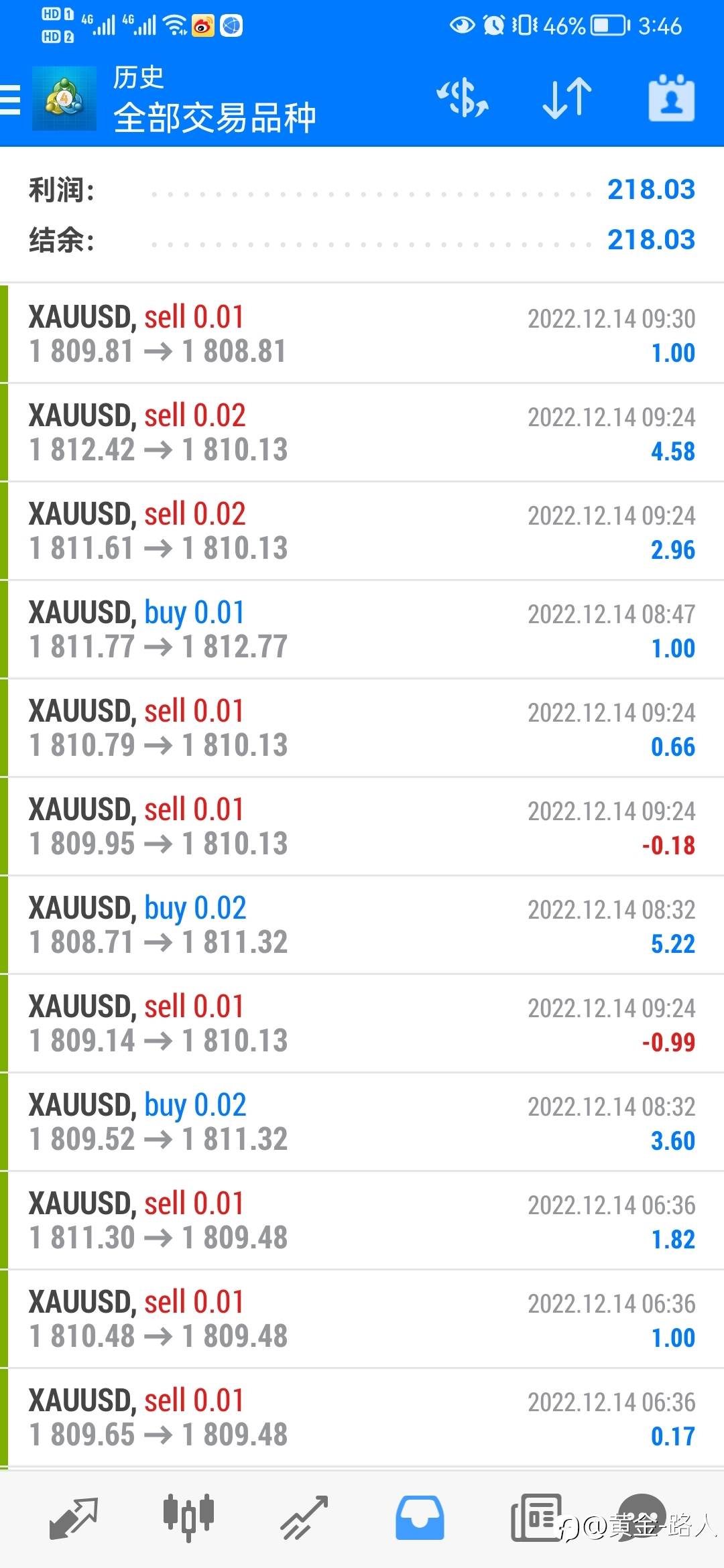Open the symbol filter dollar icon
Image resolution: width=724 pixels, height=1568 pixels.
[462, 98]
